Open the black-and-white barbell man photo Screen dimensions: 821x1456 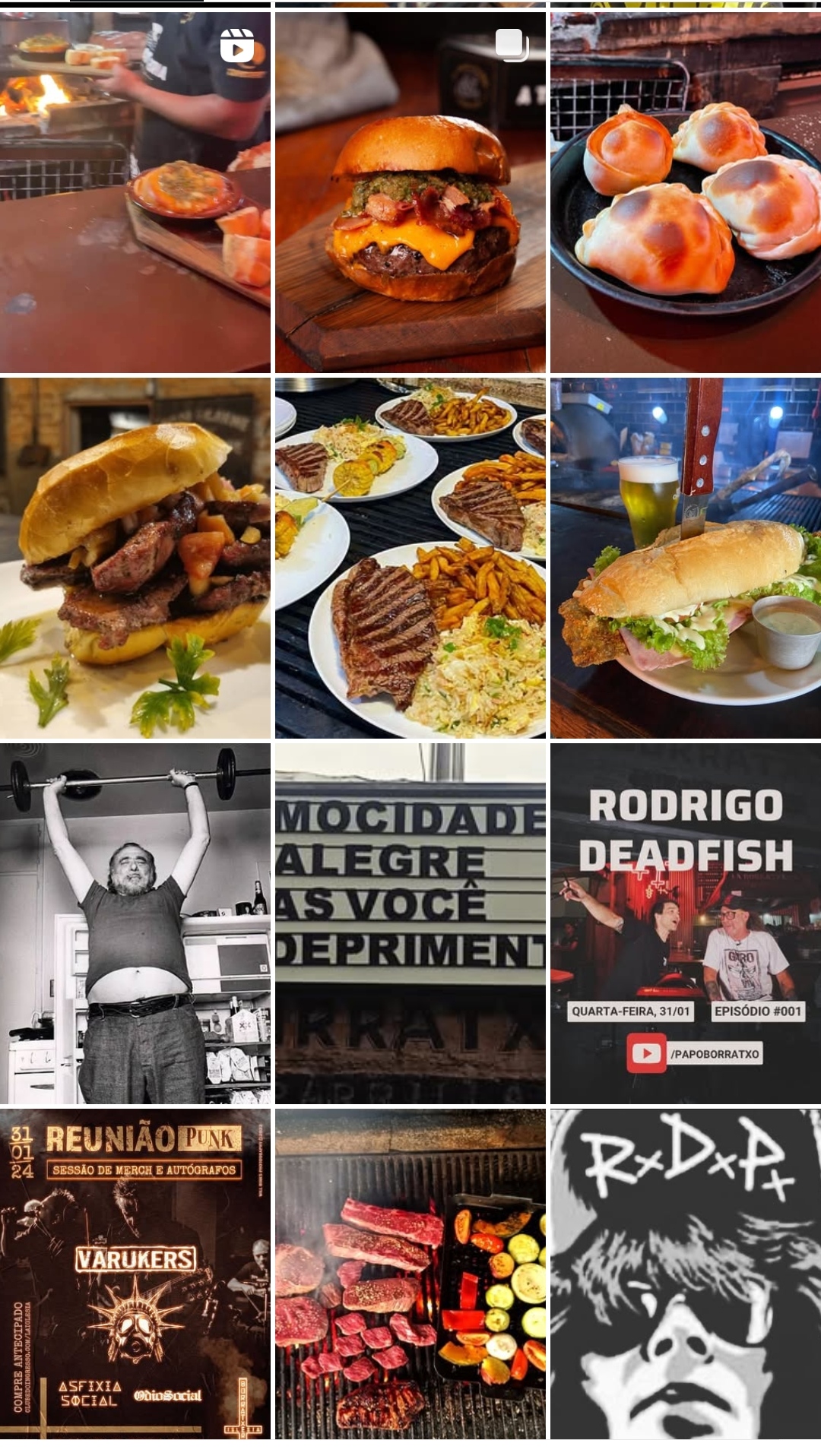tap(135, 923)
